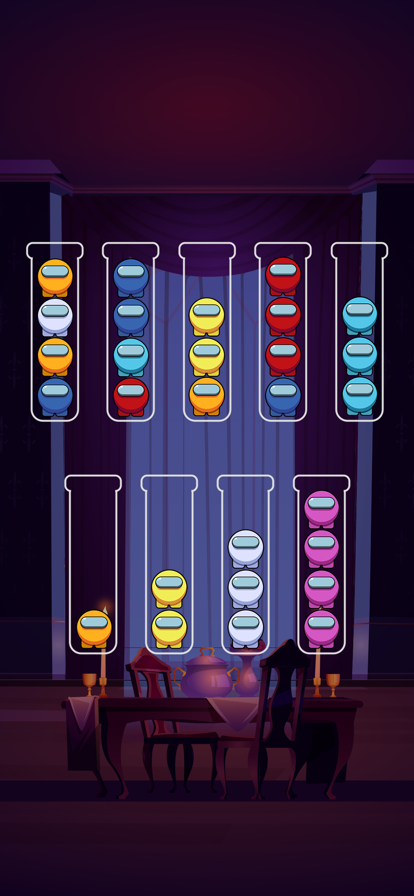The image size is (414, 896).
Task: Tap the tube holding three white crewmates
Action: click(245, 565)
